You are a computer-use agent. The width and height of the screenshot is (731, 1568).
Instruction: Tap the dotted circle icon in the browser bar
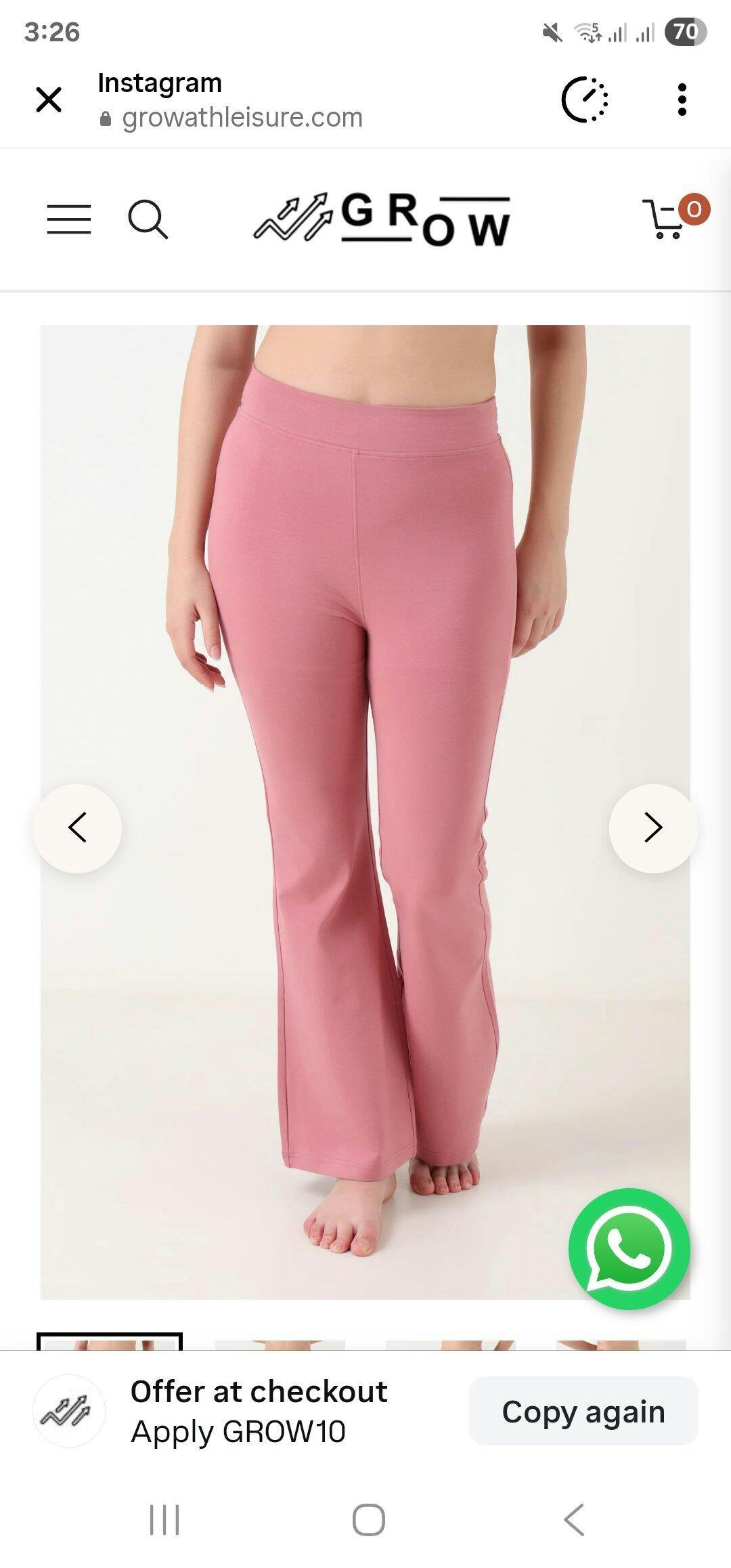(x=585, y=100)
